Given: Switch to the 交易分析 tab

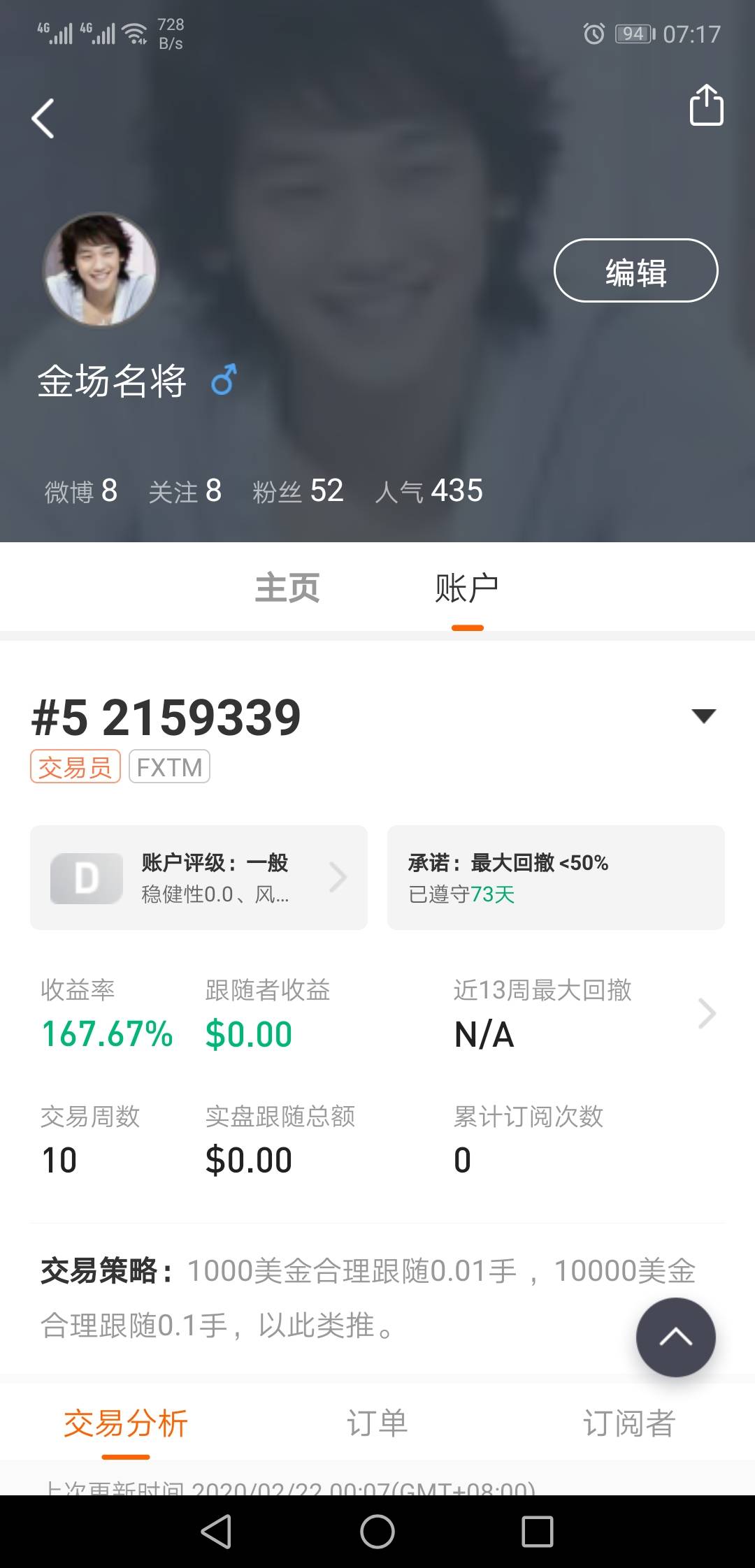Looking at the screenshot, I should tap(126, 1424).
